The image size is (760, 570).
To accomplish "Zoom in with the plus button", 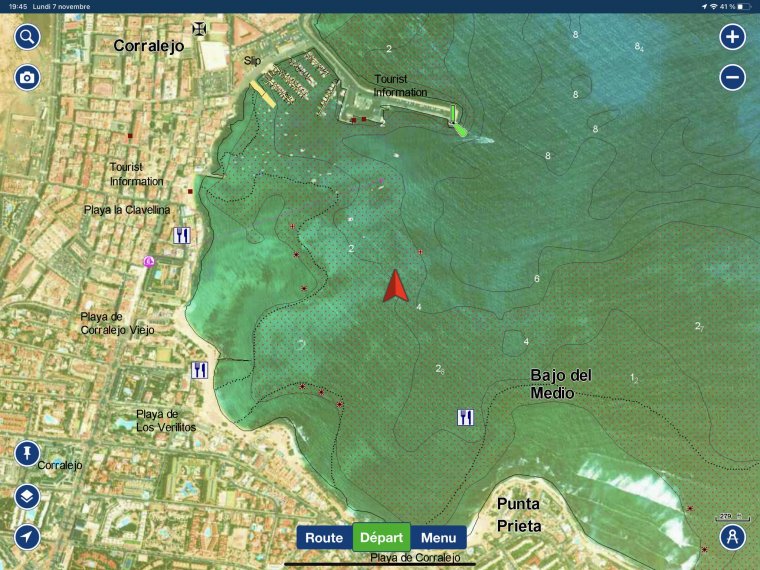I will point(733,37).
